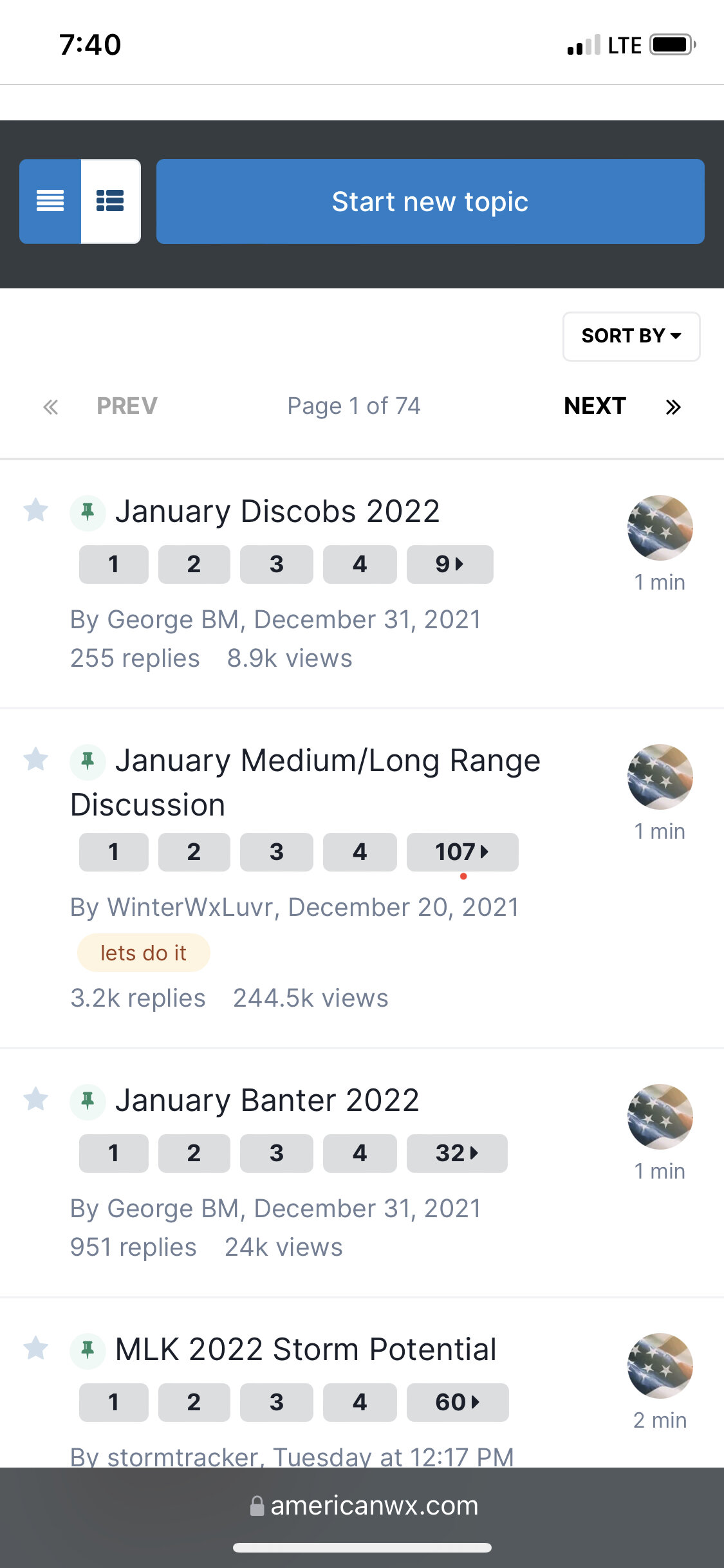
Task: Go to the next page of topics
Action: tap(595, 406)
